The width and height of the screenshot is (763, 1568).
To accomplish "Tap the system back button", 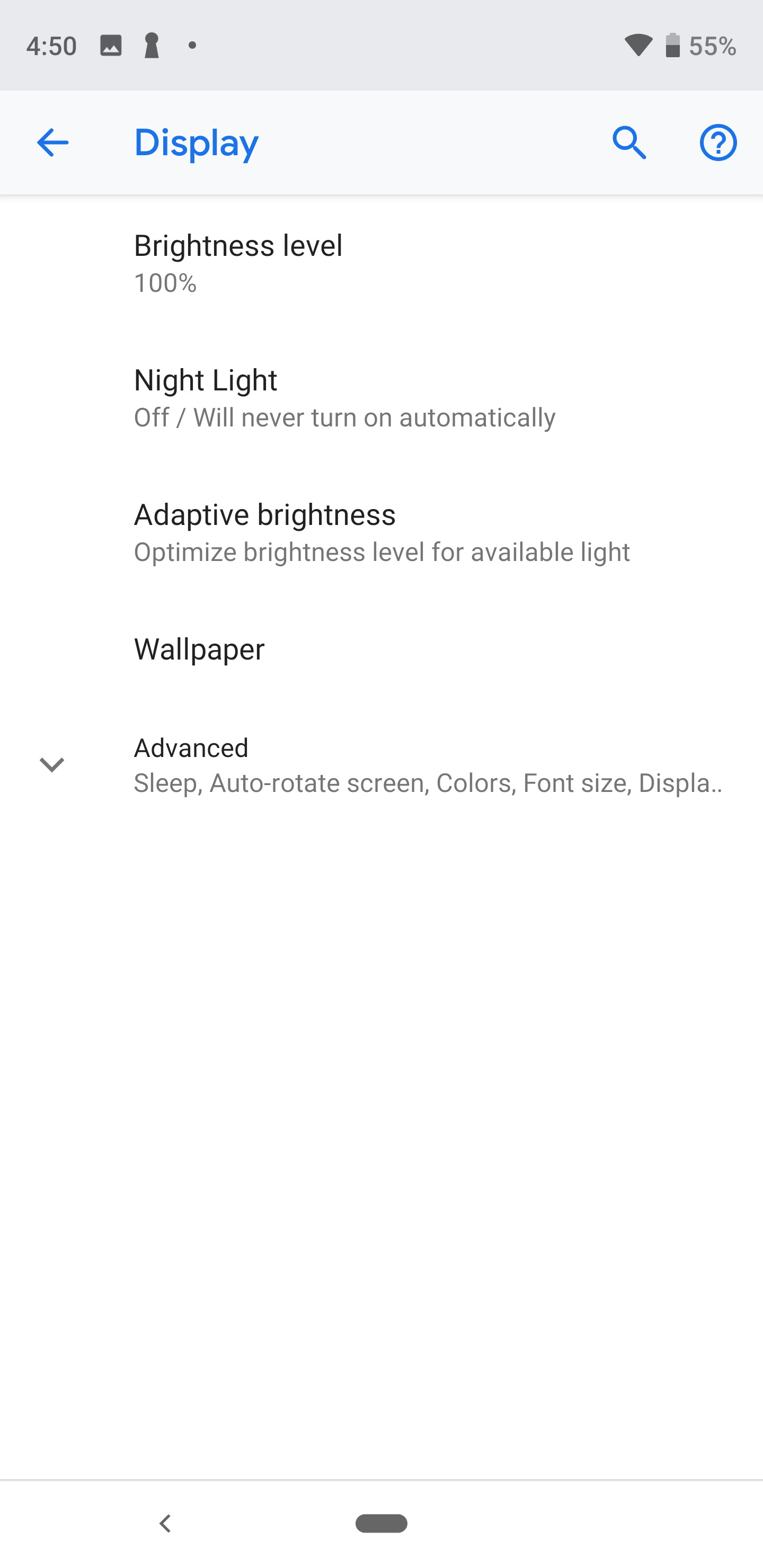I will (x=165, y=1524).
